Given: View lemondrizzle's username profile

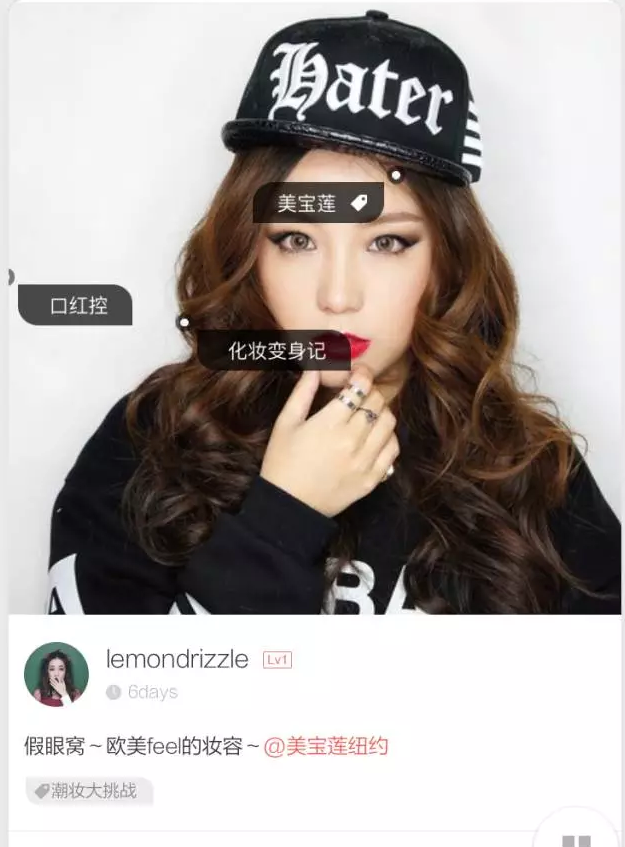Looking at the screenshot, I should (x=177, y=659).
